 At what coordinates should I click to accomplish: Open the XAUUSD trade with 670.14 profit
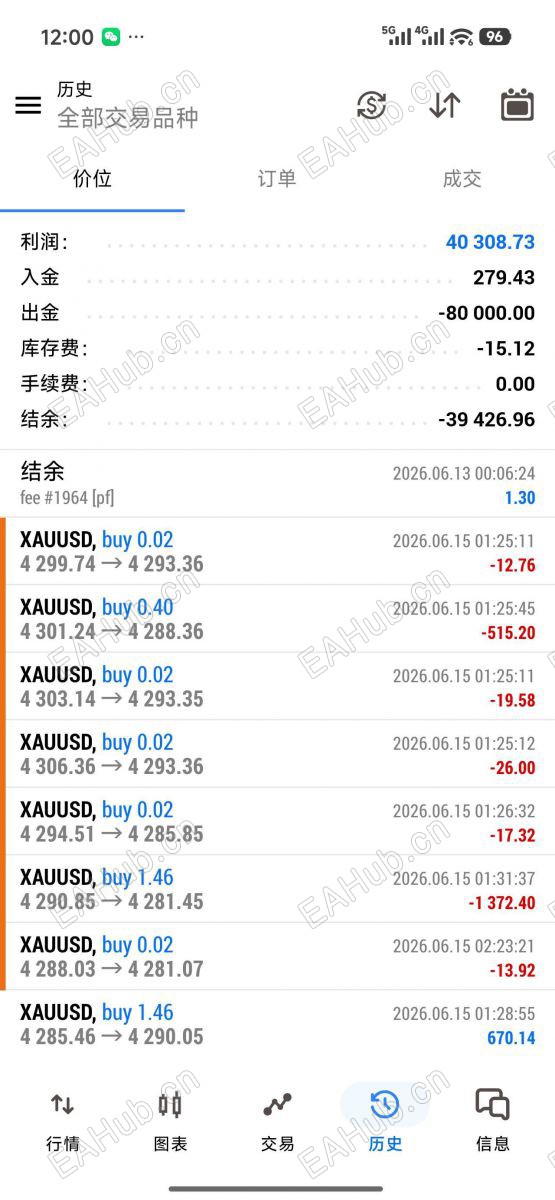tap(277, 1024)
